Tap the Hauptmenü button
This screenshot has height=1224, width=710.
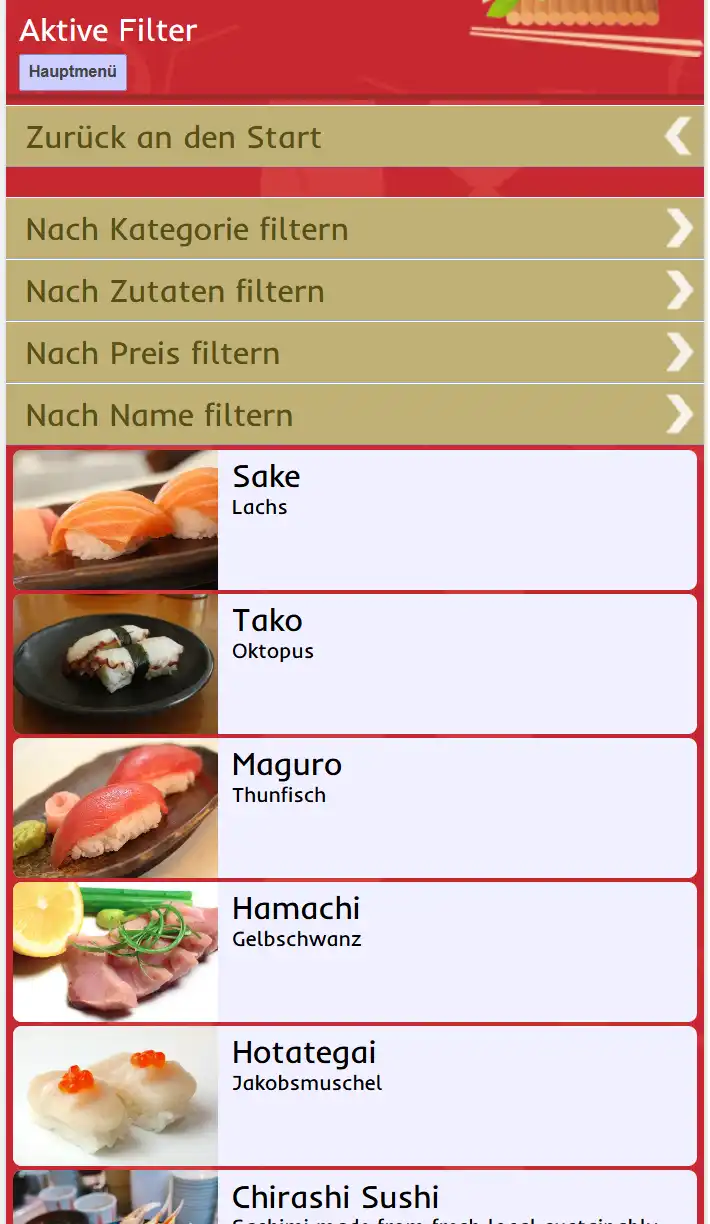73,72
